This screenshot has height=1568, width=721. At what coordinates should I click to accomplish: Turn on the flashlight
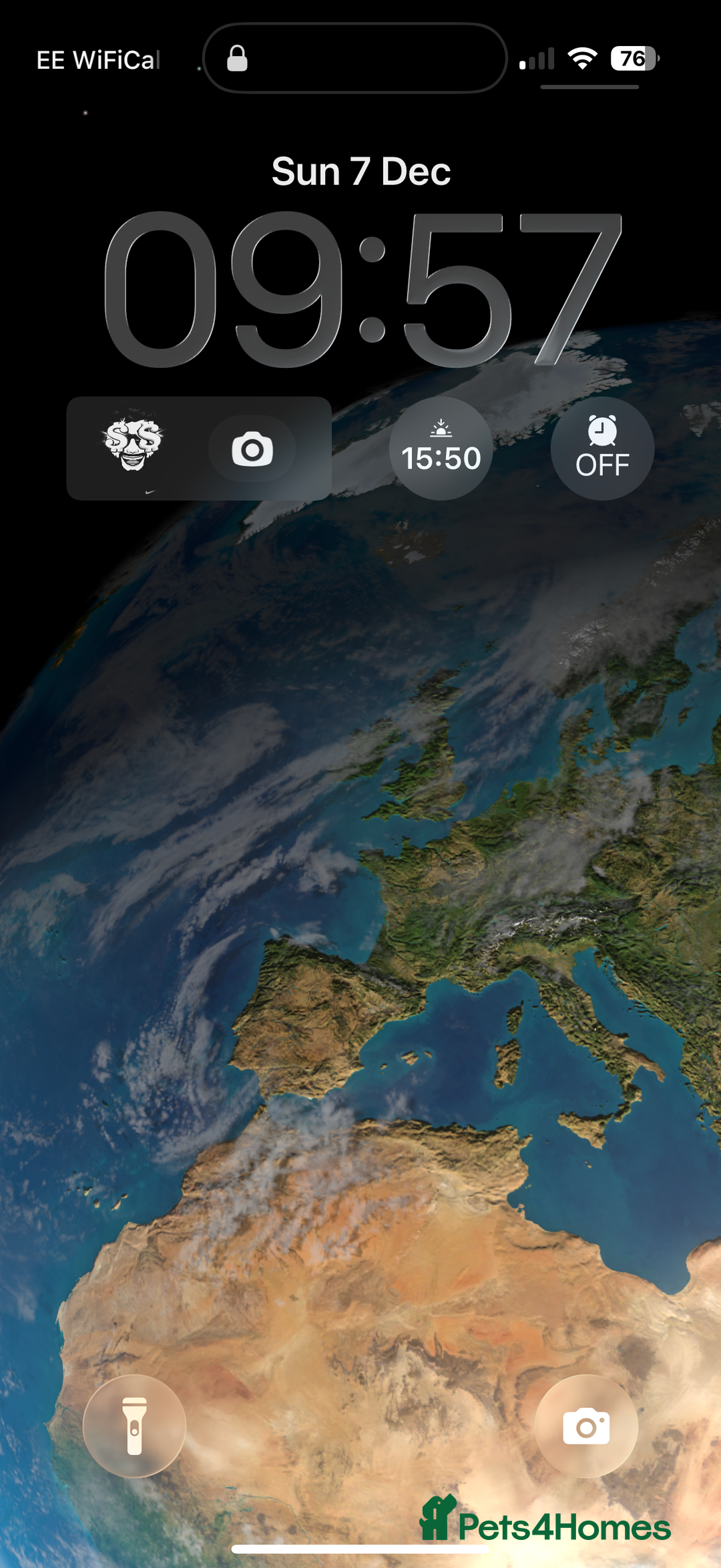134,1426
